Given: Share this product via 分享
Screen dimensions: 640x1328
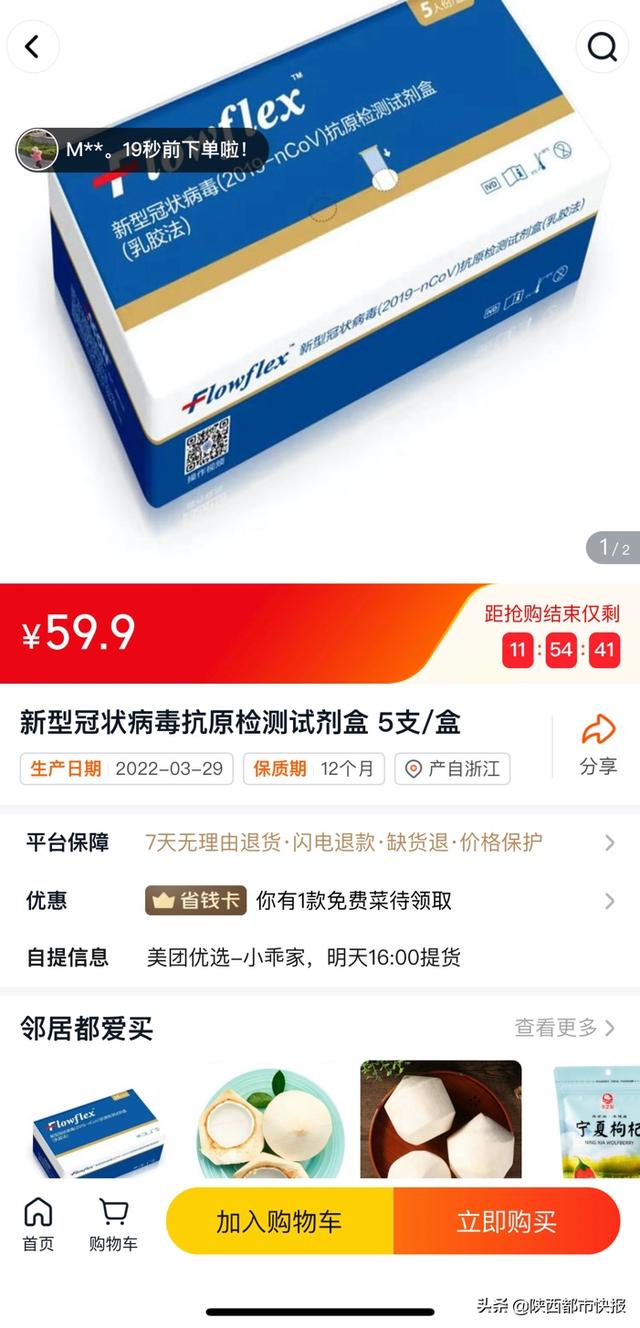Looking at the screenshot, I should point(598,745).
